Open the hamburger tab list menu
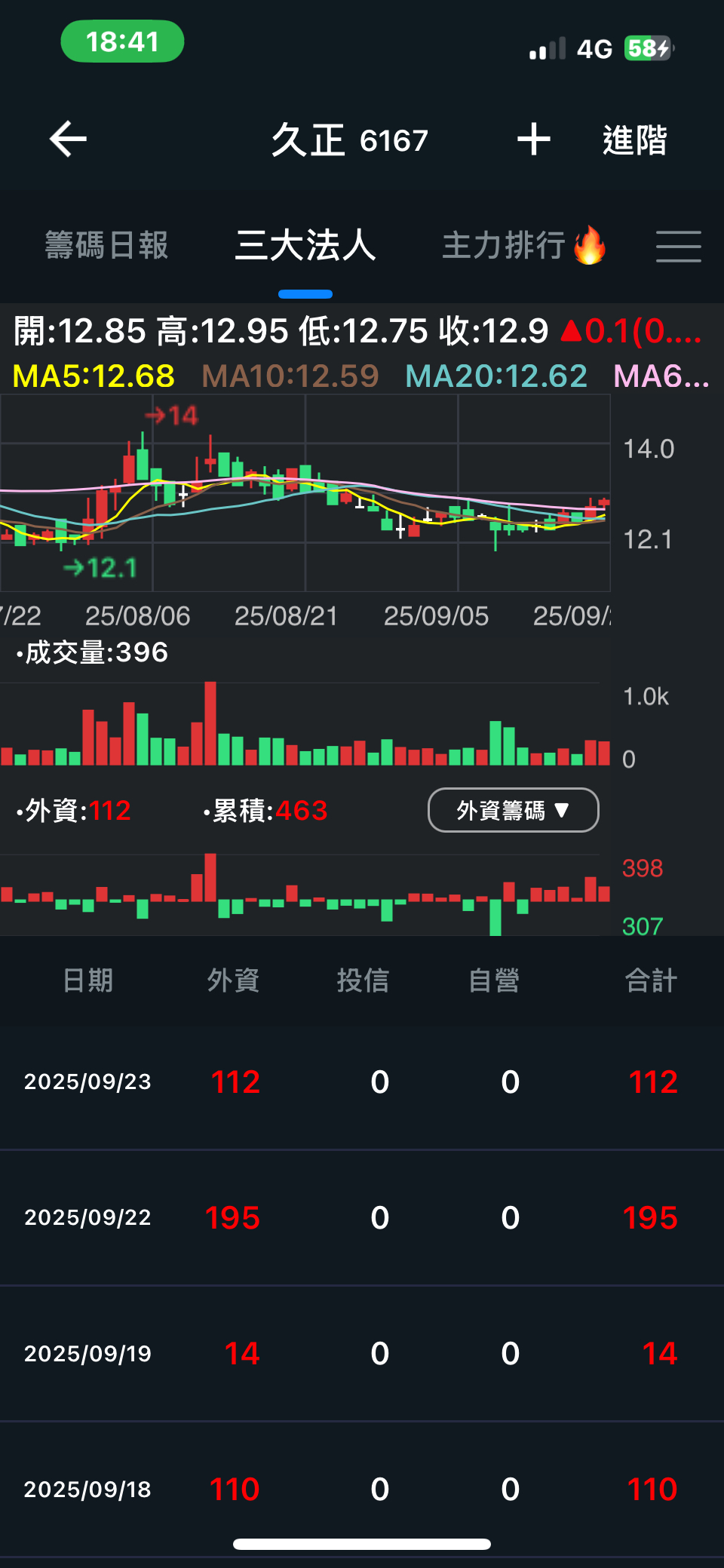724x1568 pixels. [x=678, y=247]
